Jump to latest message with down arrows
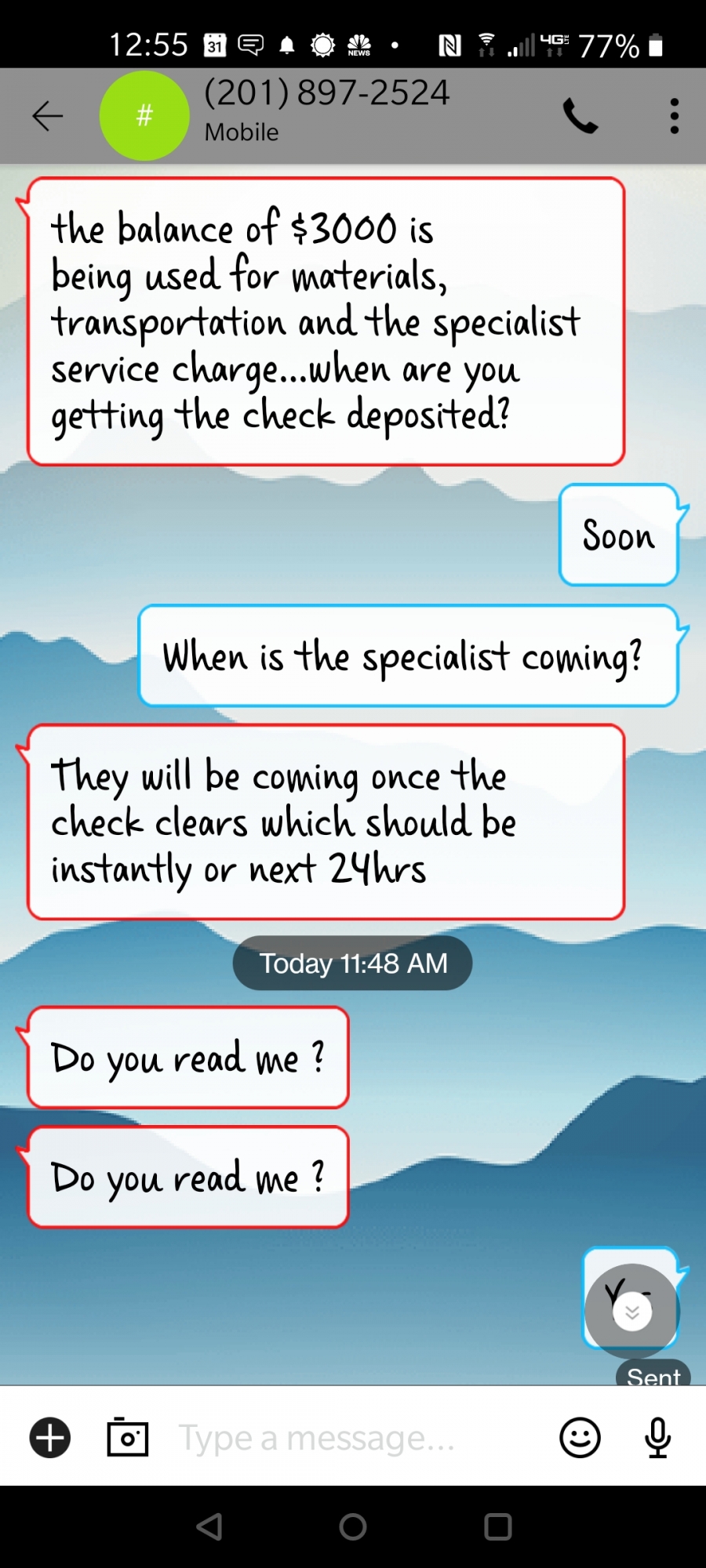The height and width of the screenshot is (1568, 706). click(x=632, y=1311)
